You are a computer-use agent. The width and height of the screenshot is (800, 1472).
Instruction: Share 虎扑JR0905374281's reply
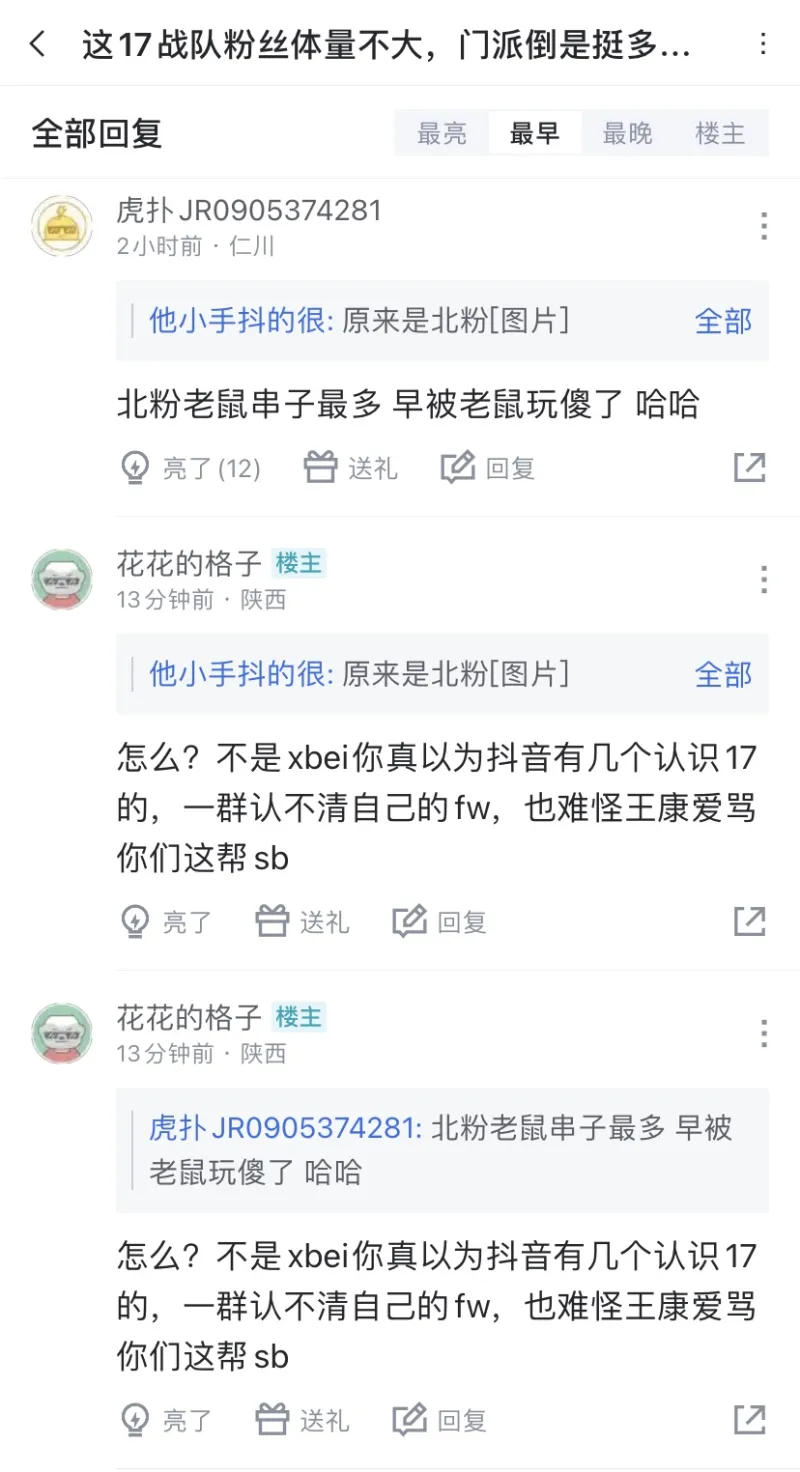coord(749,467)
